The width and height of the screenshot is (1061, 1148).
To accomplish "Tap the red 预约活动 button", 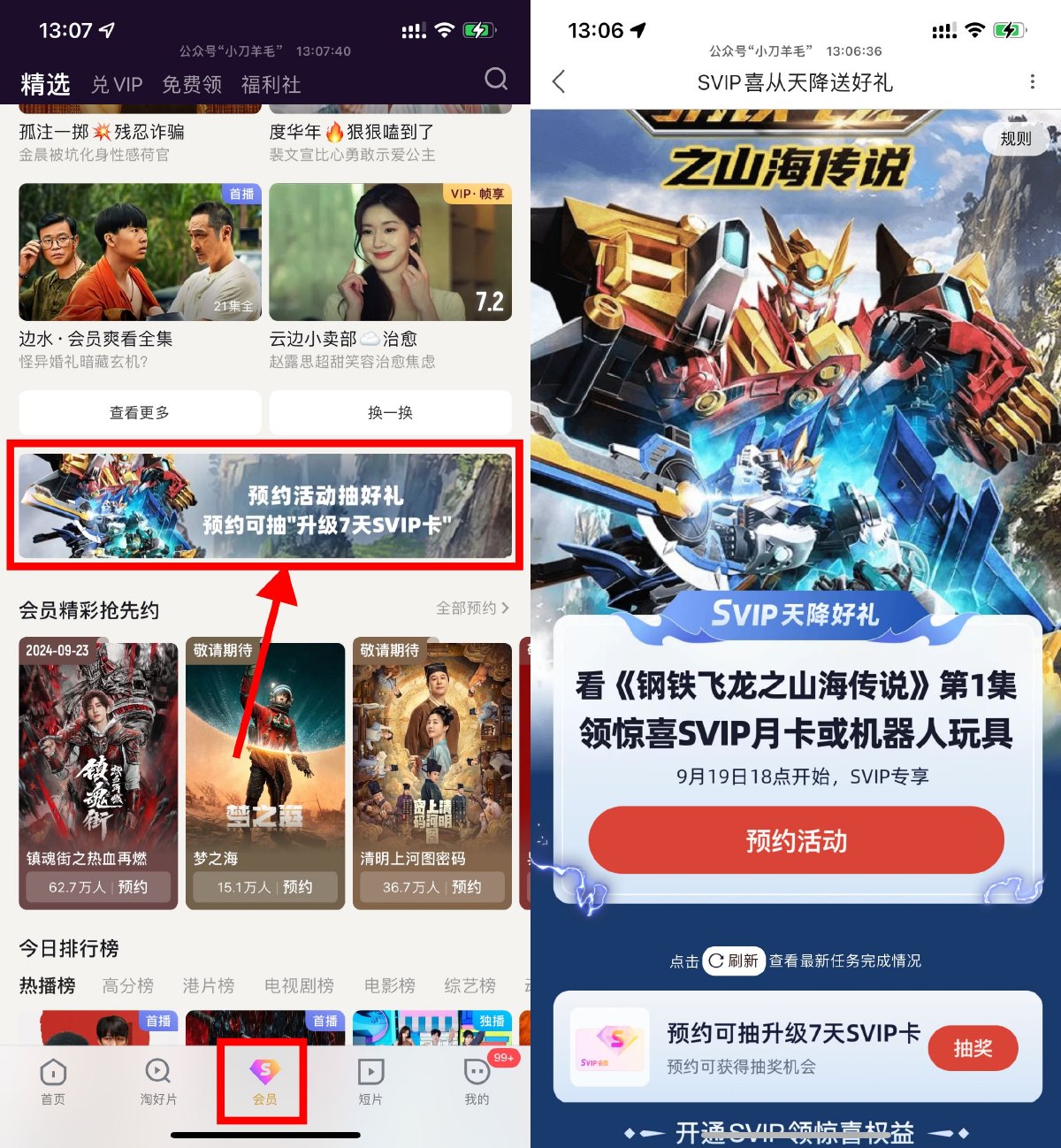I will coord(796,840).
